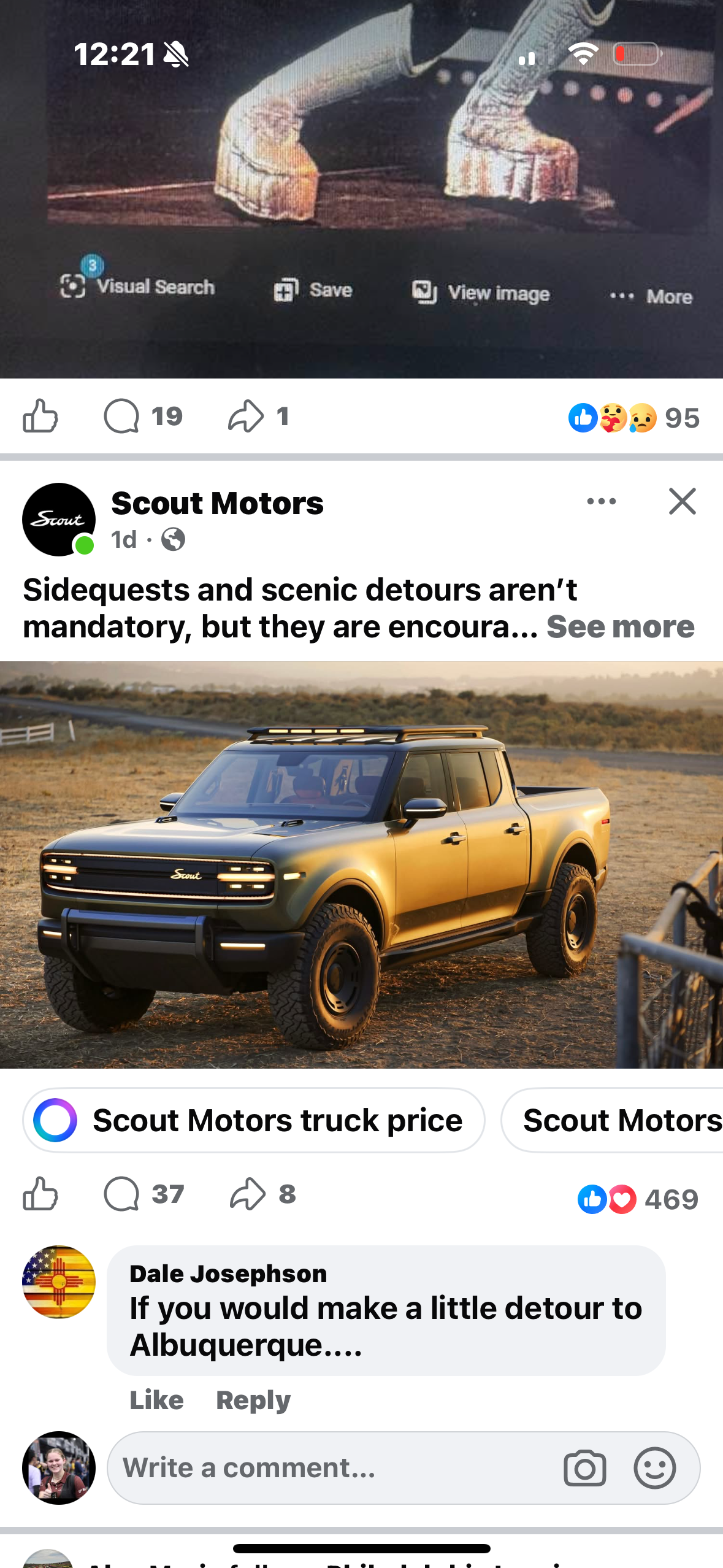Open the Scout Motors post options menu
The height and width of the screenshot is (1568, 723).
(x=601, y=501)
